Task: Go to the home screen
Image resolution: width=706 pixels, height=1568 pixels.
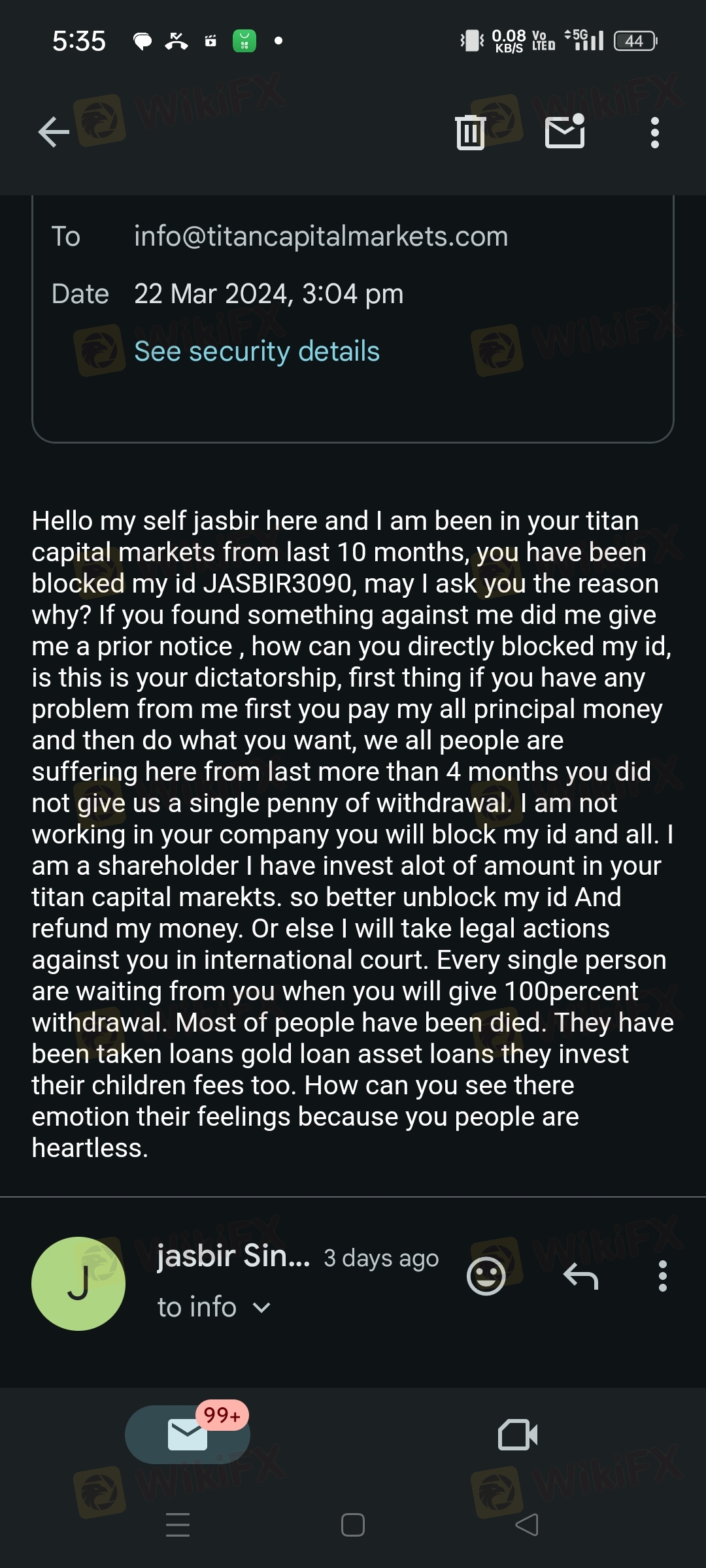Action: [x=353, y=1525]
